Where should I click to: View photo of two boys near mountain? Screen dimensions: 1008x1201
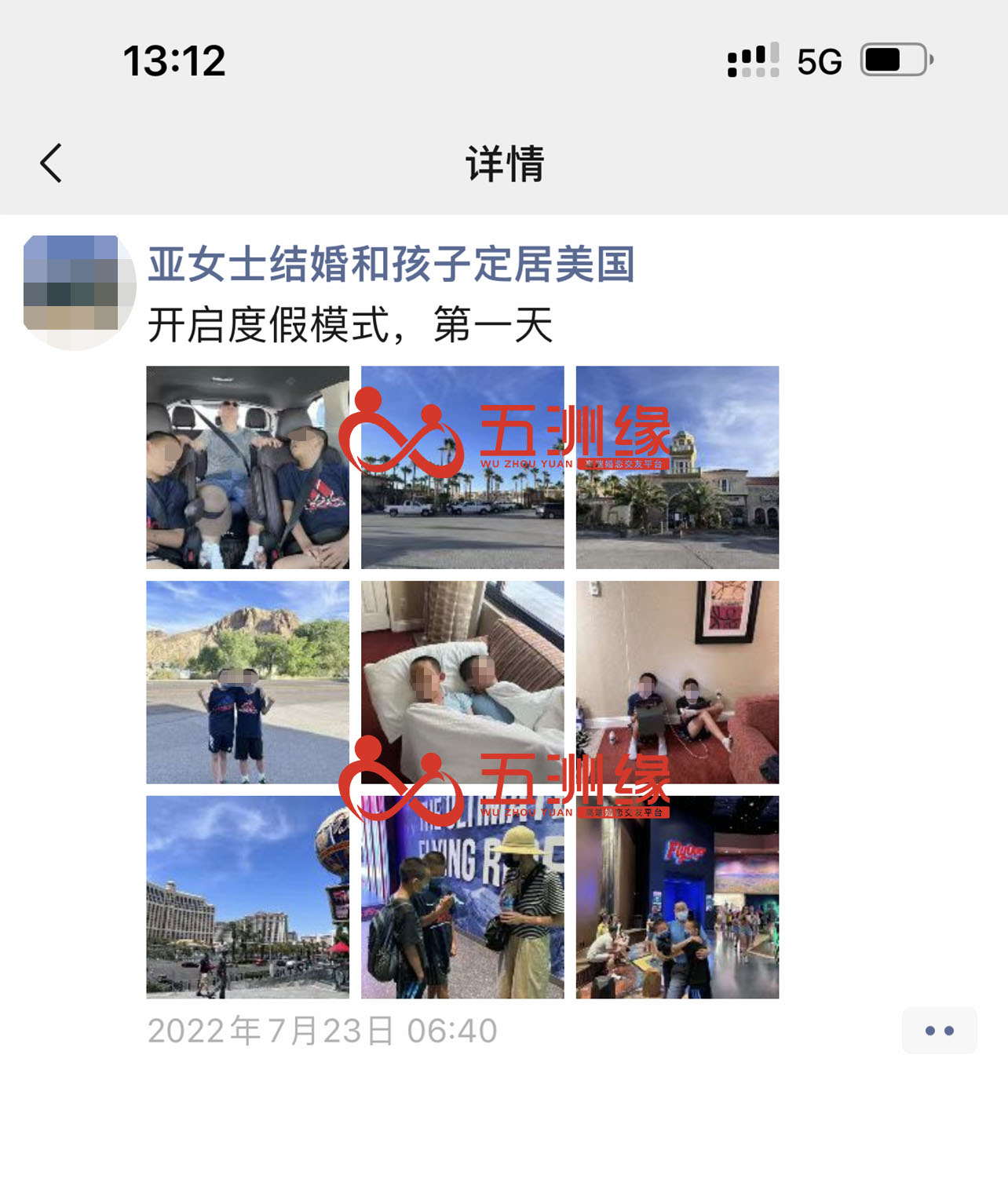[x=247, y=682]
